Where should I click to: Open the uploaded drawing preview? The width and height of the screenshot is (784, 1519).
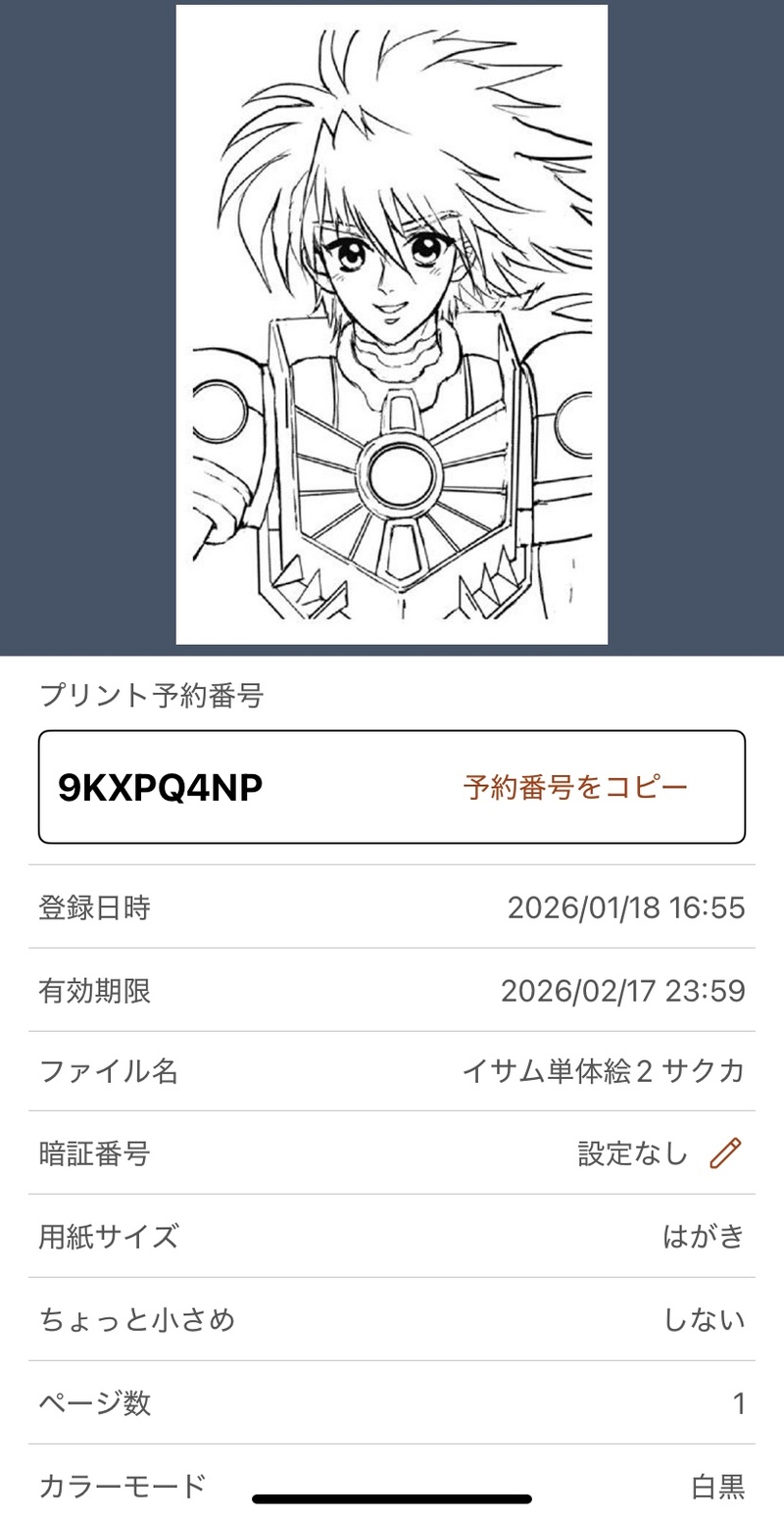coord(392,323)
